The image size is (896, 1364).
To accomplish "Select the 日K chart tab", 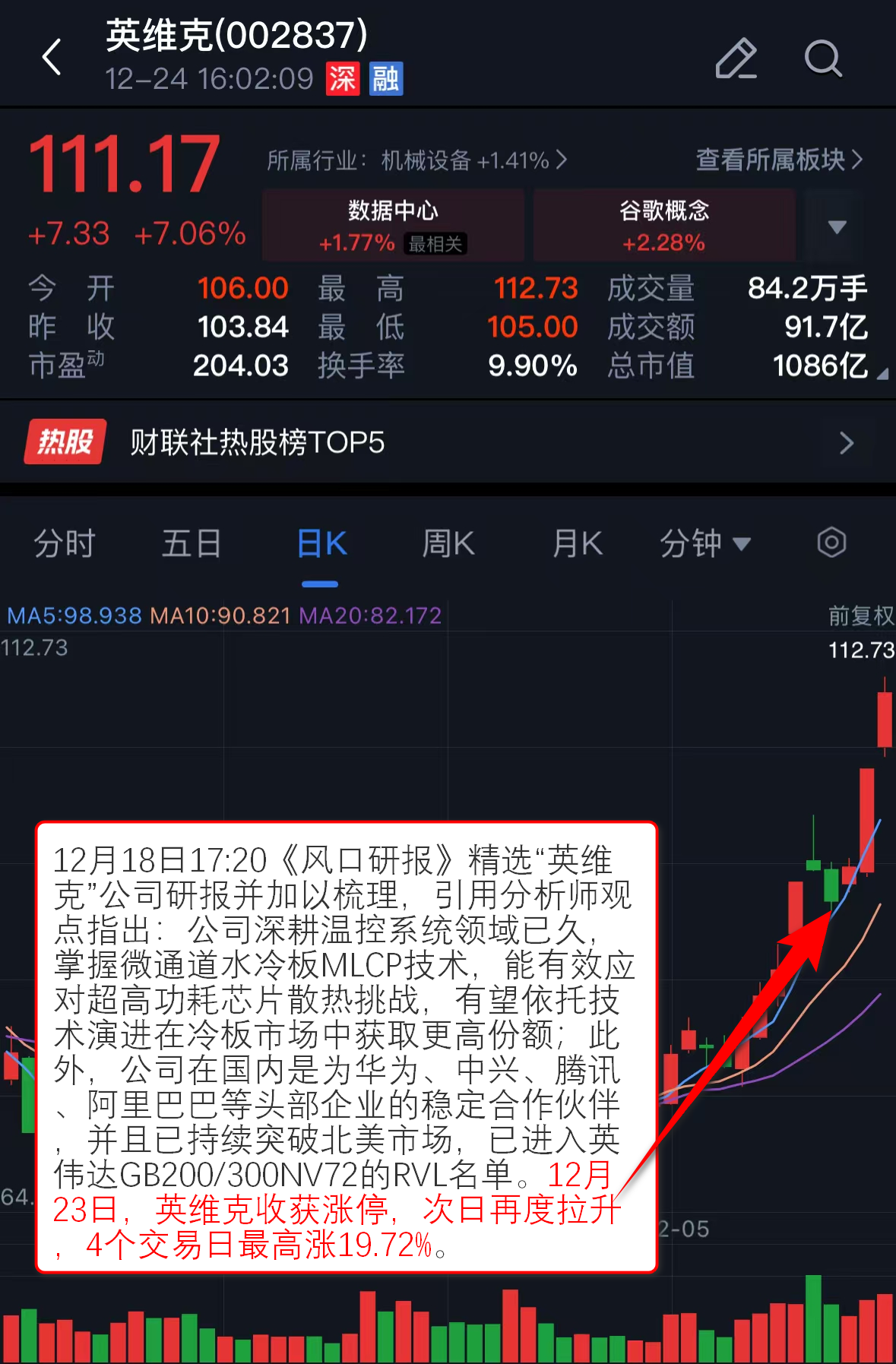I will pos(321,543).
